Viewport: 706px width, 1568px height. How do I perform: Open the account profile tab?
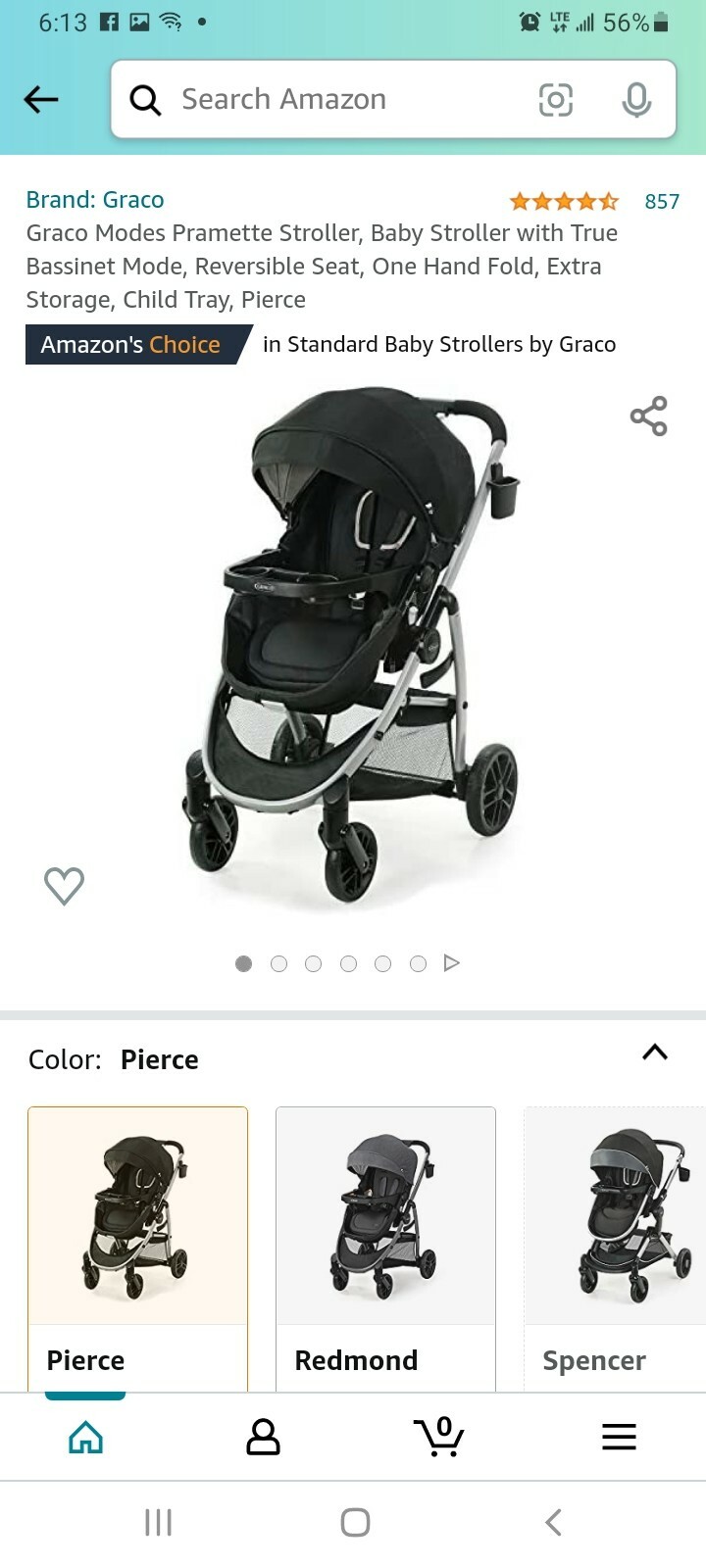(263, 1437)
